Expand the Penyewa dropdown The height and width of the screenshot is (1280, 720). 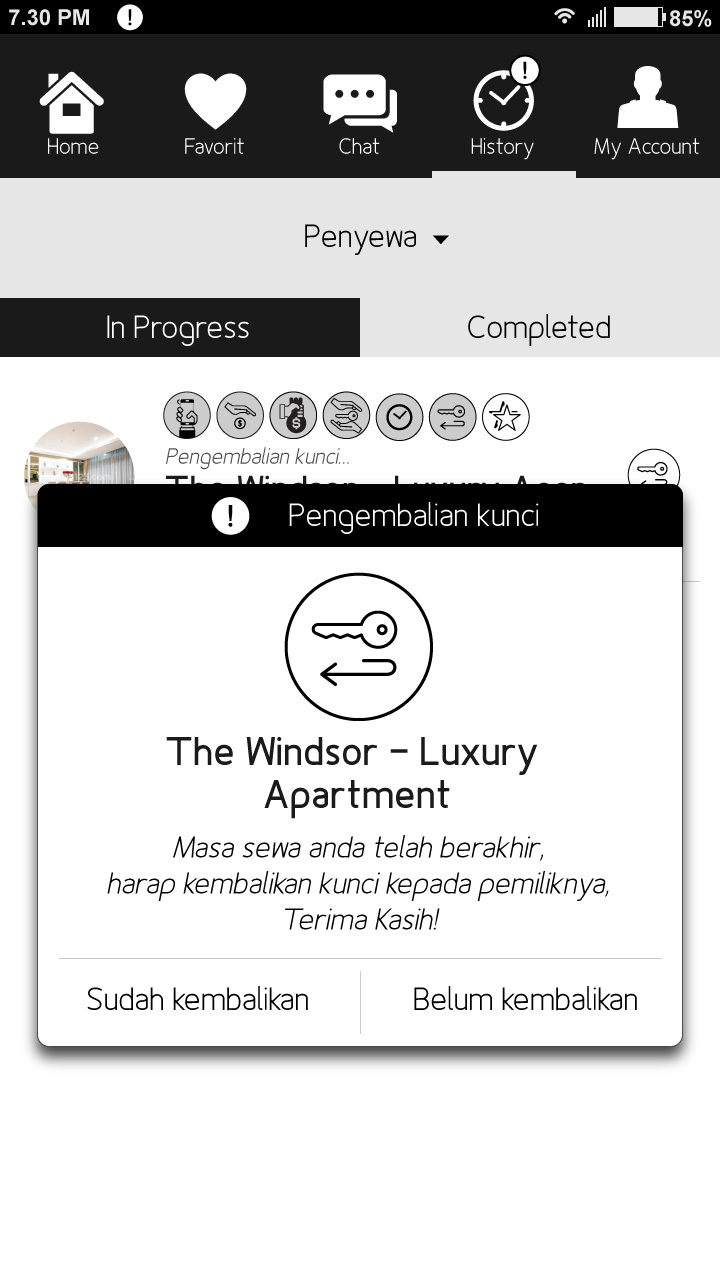(375, 238)
